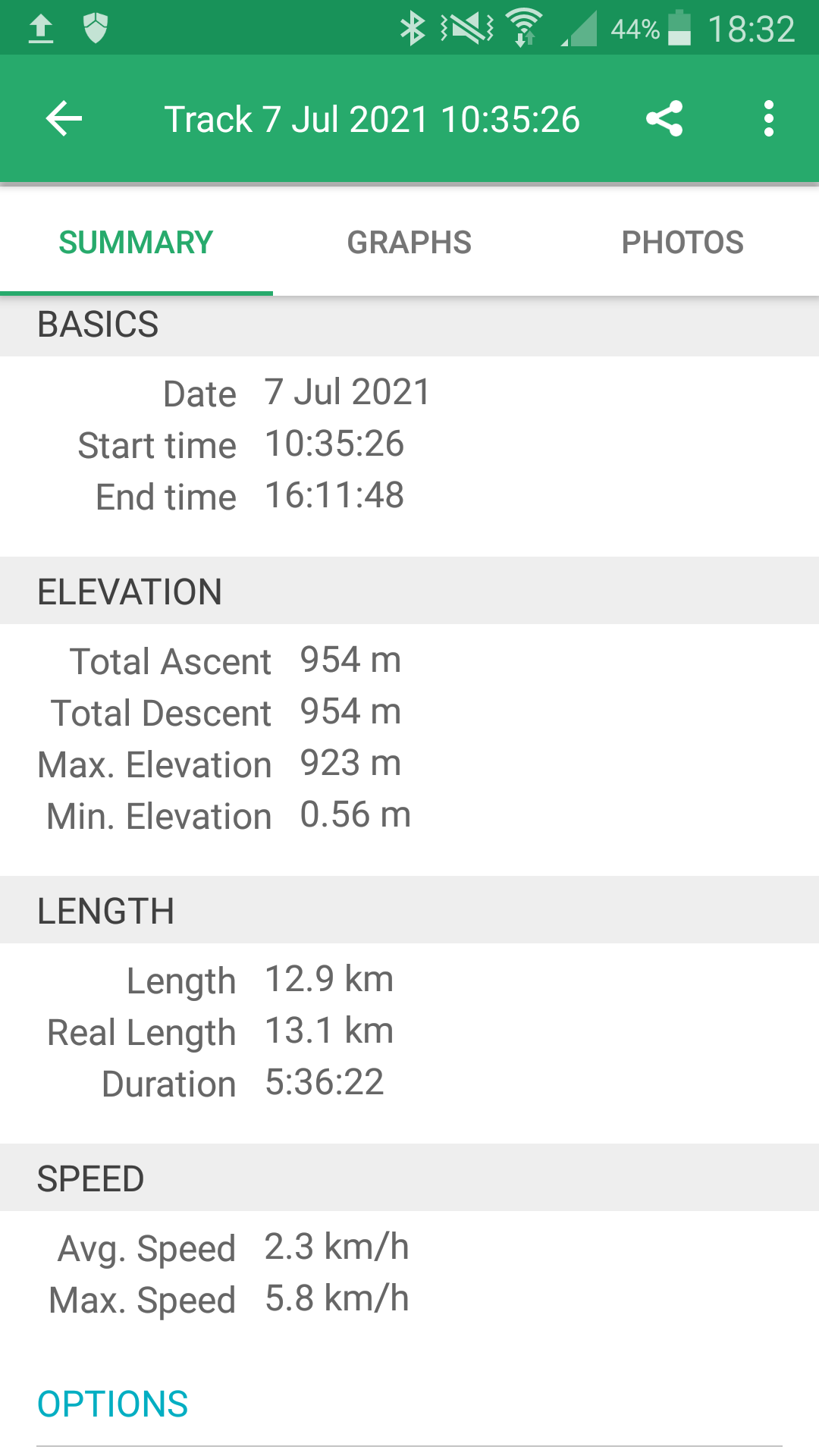Share this track
The width and height of the screenshot is (819, 1456).
tap(664, 119)
